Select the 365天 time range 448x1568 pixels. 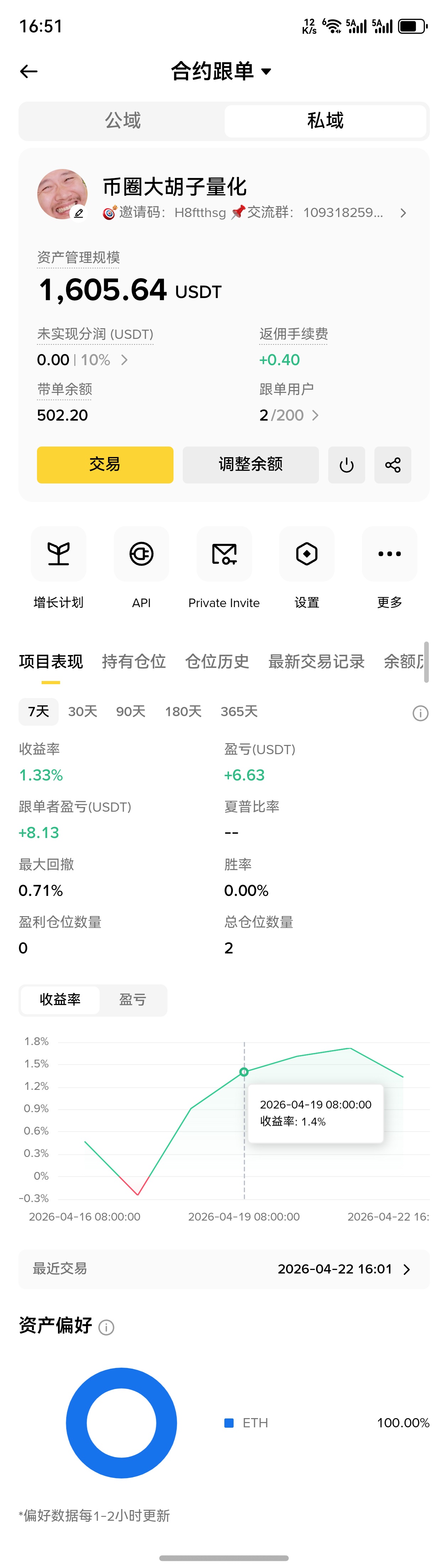239,711
